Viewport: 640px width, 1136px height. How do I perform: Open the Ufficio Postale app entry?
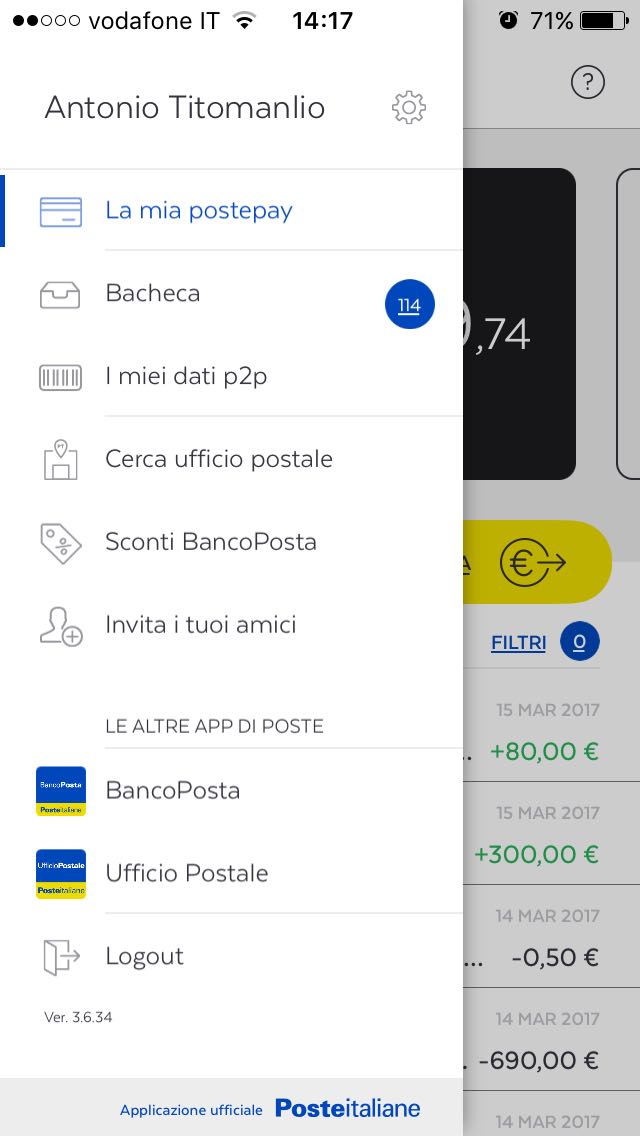[x=231, y=873]
